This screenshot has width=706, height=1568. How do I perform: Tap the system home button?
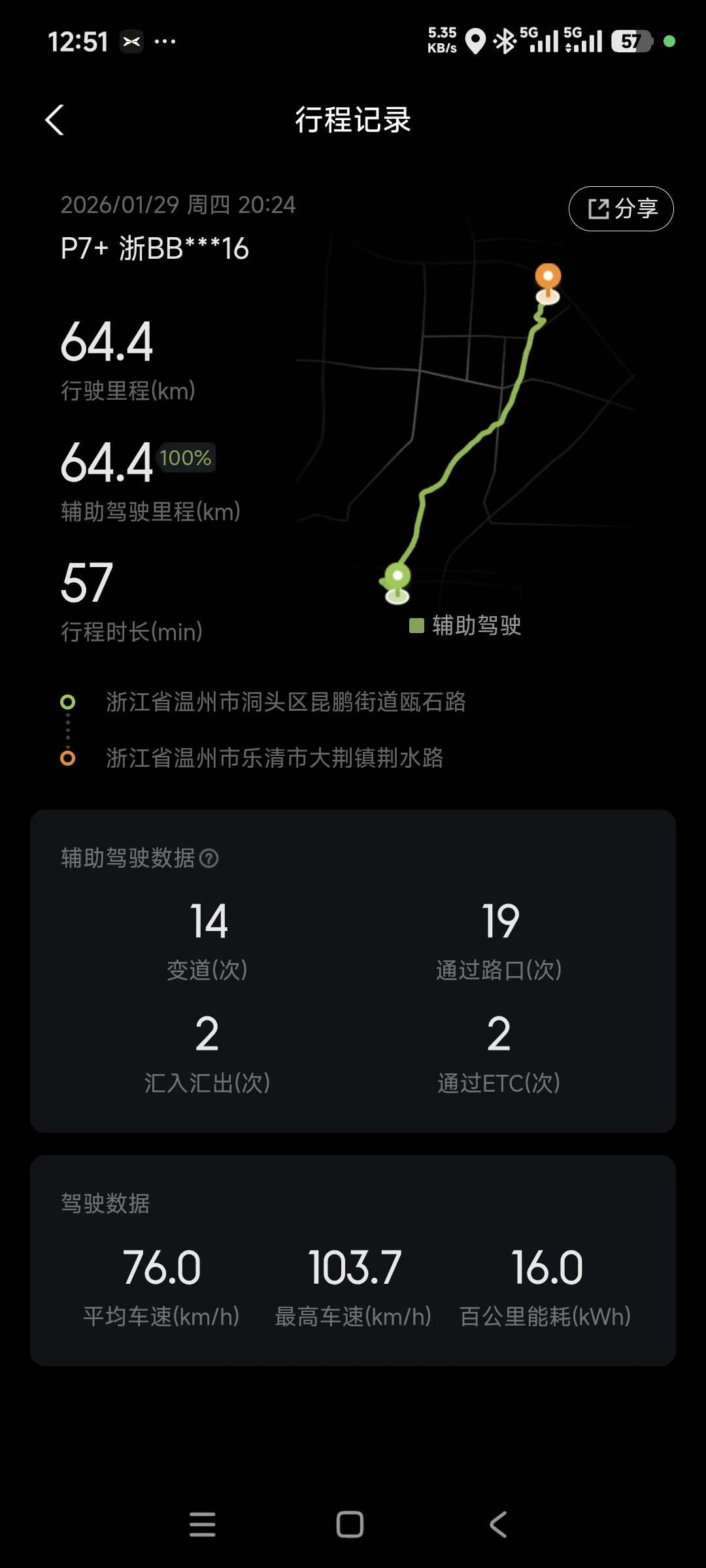tap(350, 1524)
